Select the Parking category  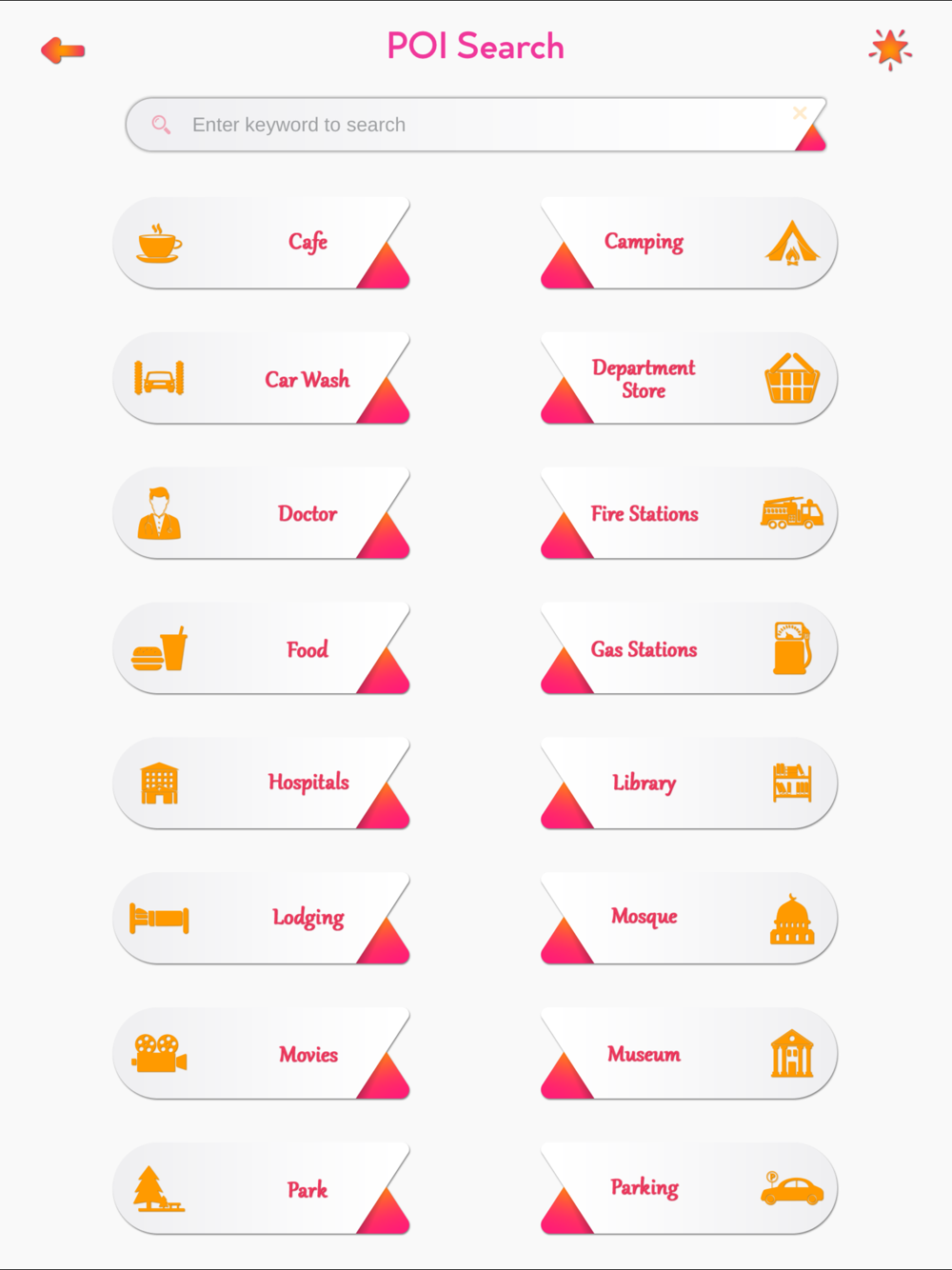pos(689,1189)
